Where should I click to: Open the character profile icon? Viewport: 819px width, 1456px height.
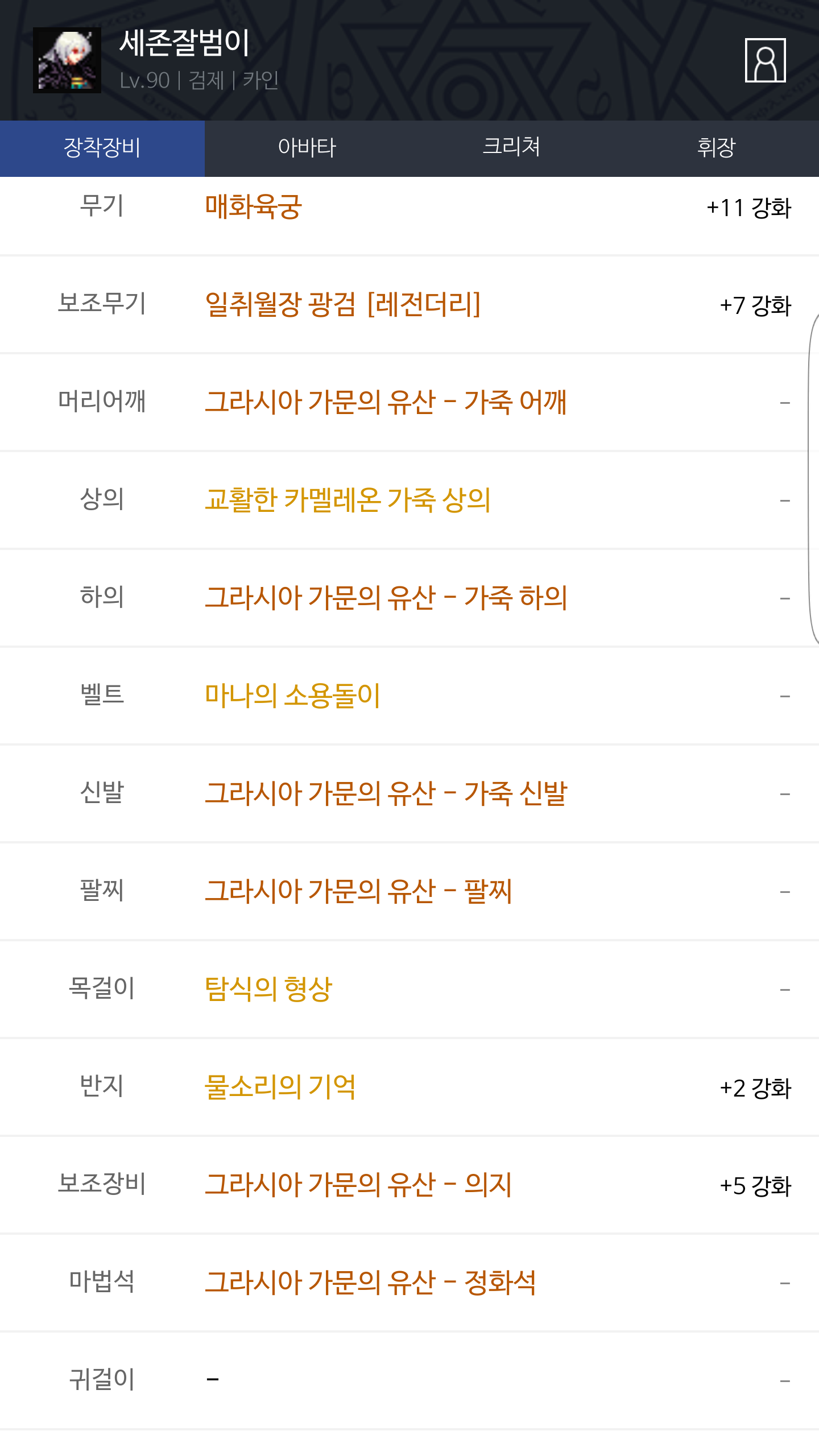(x=765, y=60)
